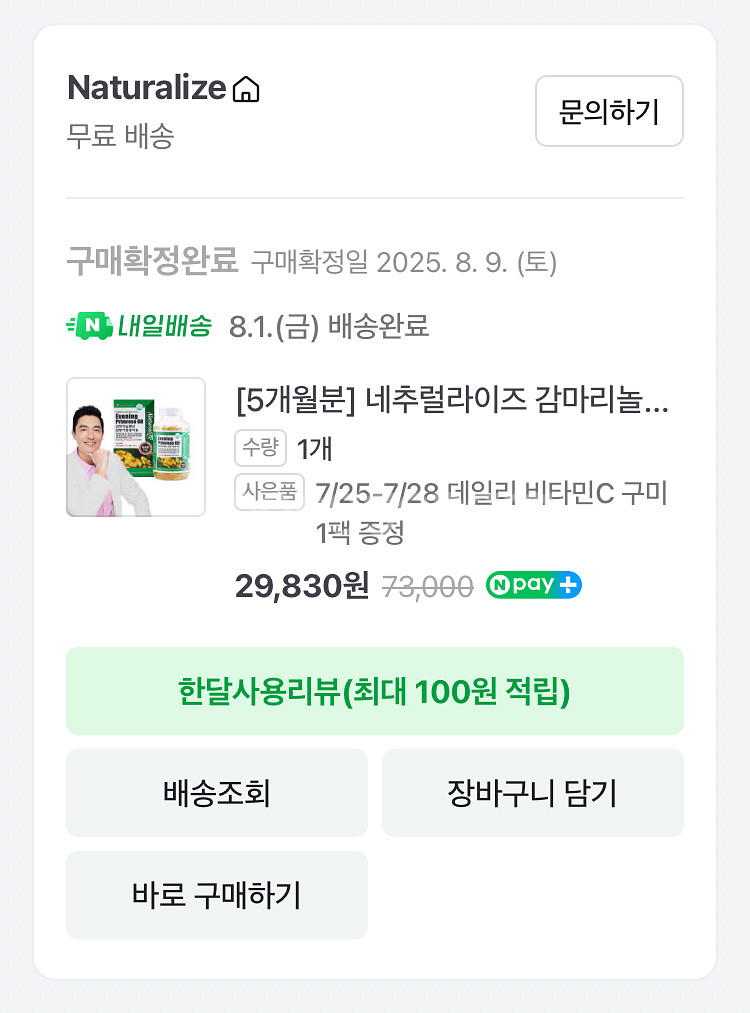This screenshot has height=1013, width=750.
Task: Click the 한달사용리뷰 review reward button
Action: [374, 690]
